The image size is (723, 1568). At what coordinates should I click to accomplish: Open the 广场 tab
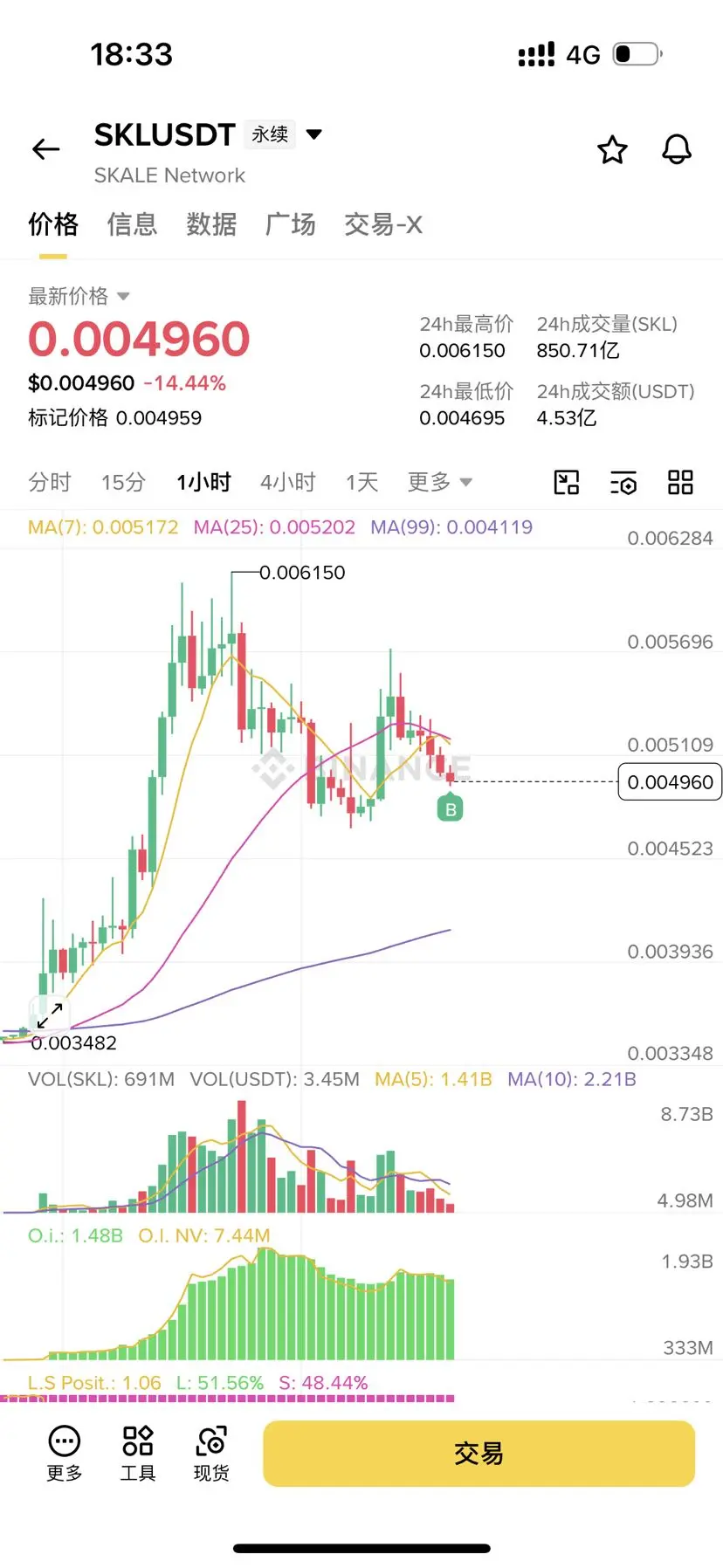(x=290, y=224)
